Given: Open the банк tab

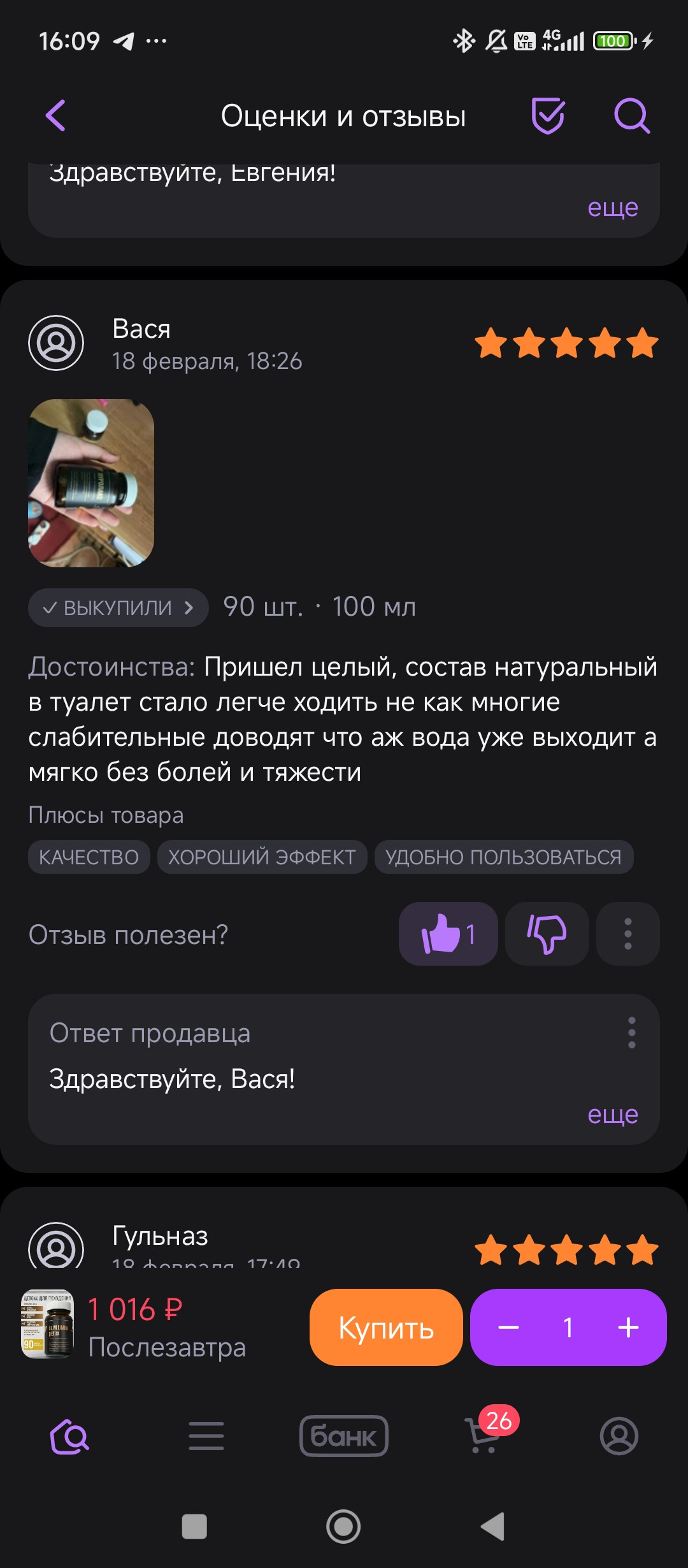Looking at the screenshot, I should [344, 1436].
